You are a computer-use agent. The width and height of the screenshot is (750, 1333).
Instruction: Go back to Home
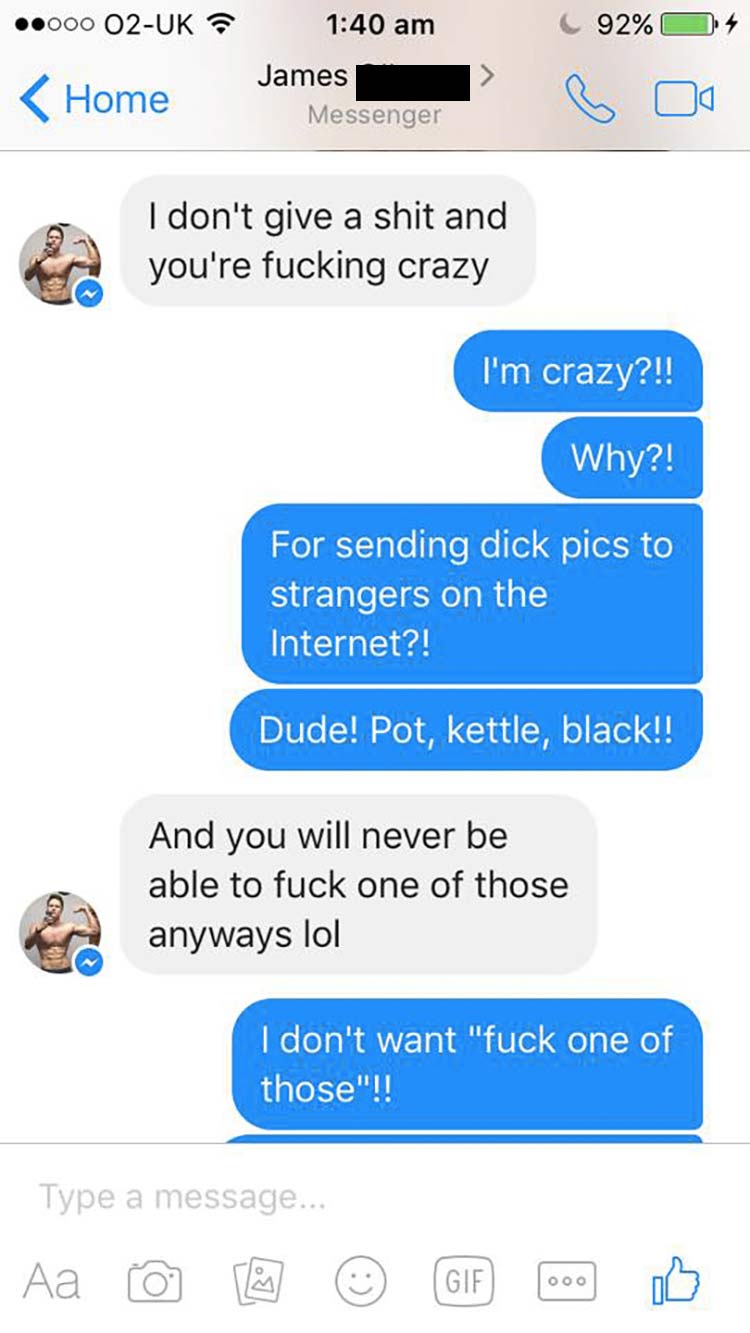coord(95,100)
